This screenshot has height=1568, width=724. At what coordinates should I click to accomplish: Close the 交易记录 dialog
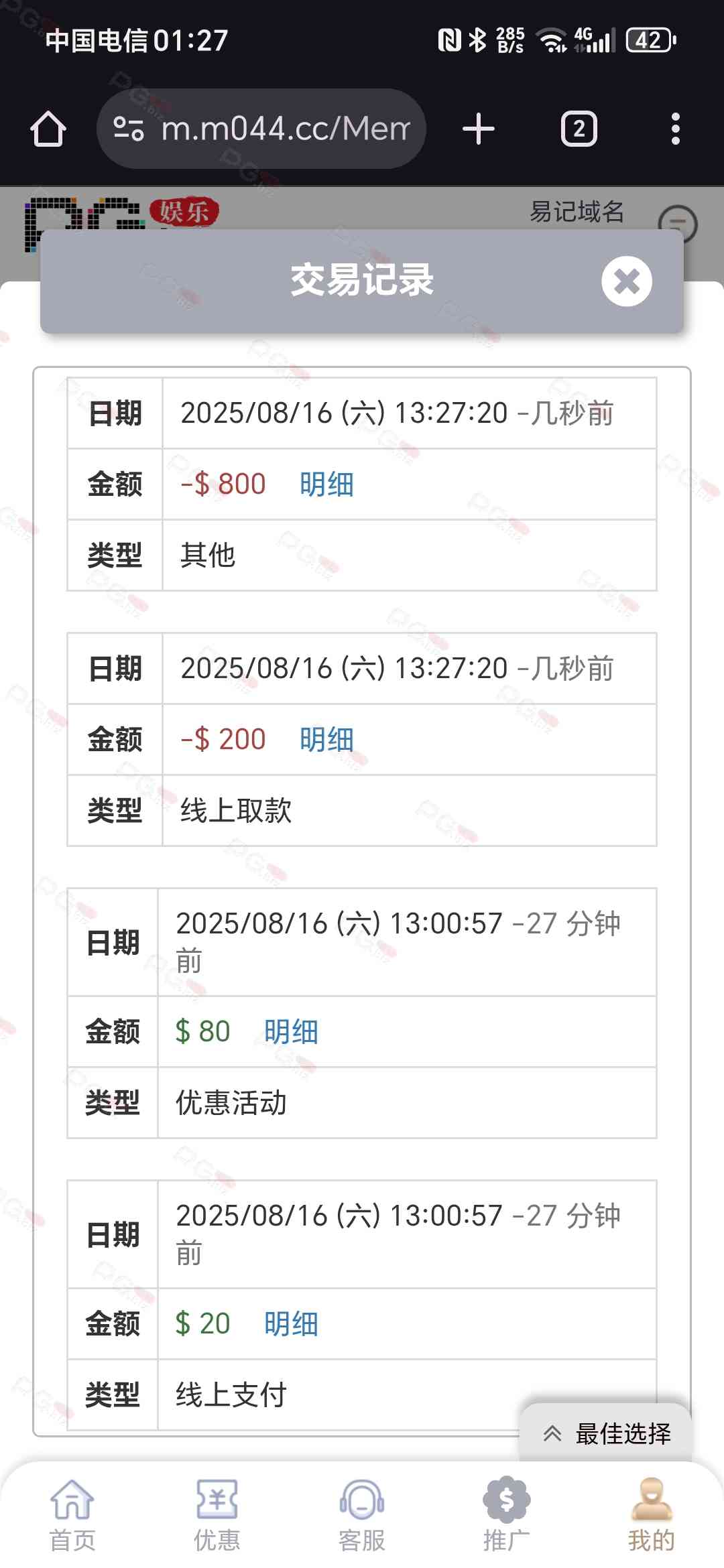(626, 281)
